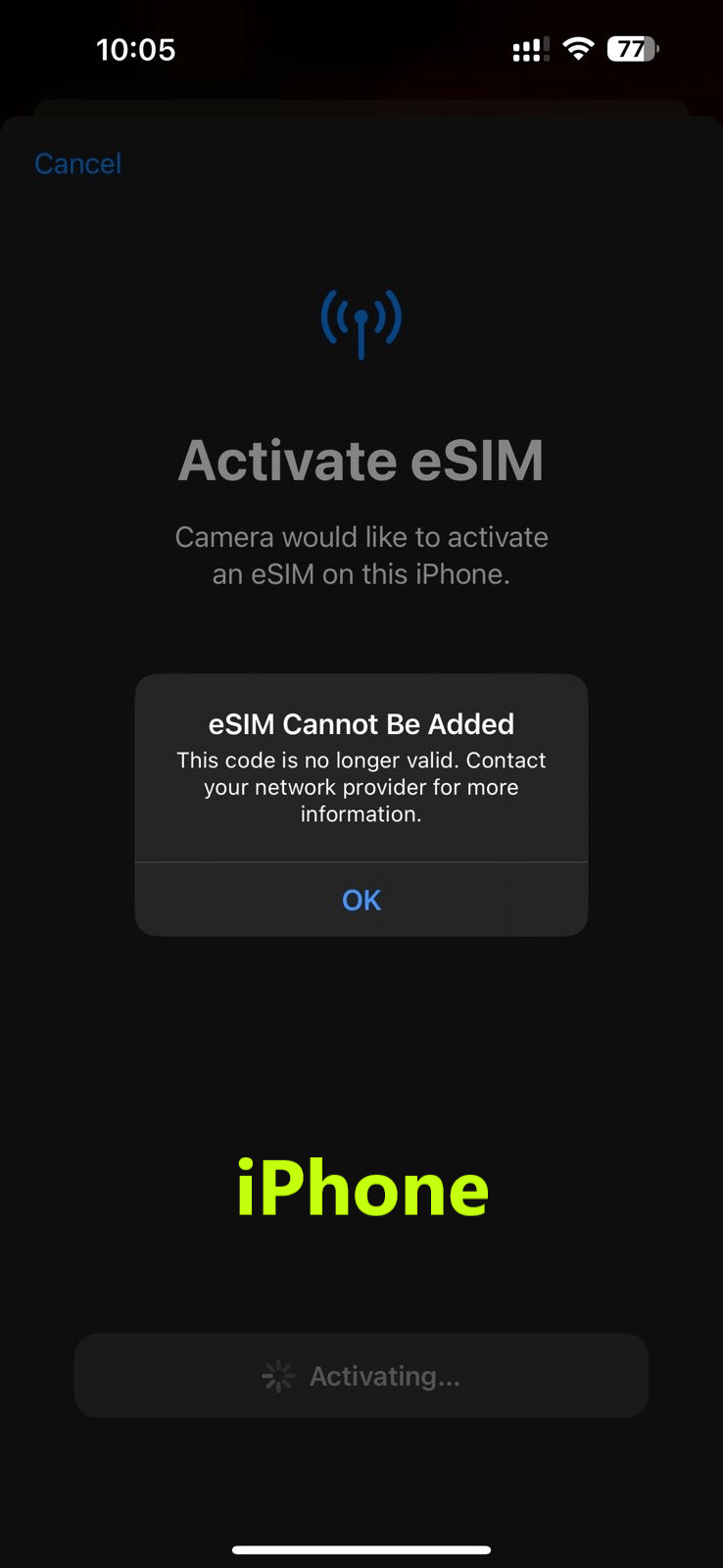Screen dimensions: 723x1568
Task: Tap the Activating button
Action: tap(361, 1375)
